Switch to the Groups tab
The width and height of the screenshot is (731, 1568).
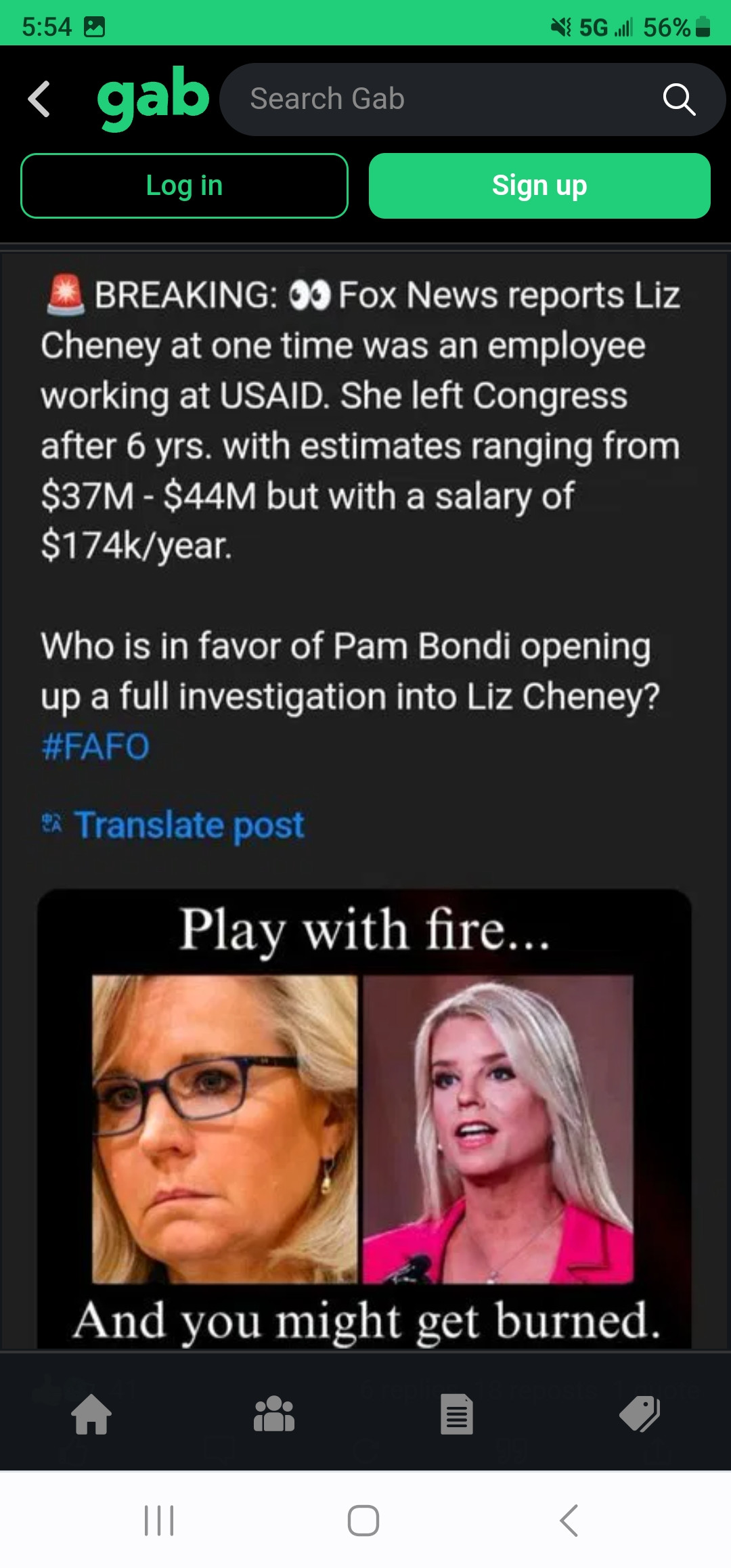(x=274, y=1414)
